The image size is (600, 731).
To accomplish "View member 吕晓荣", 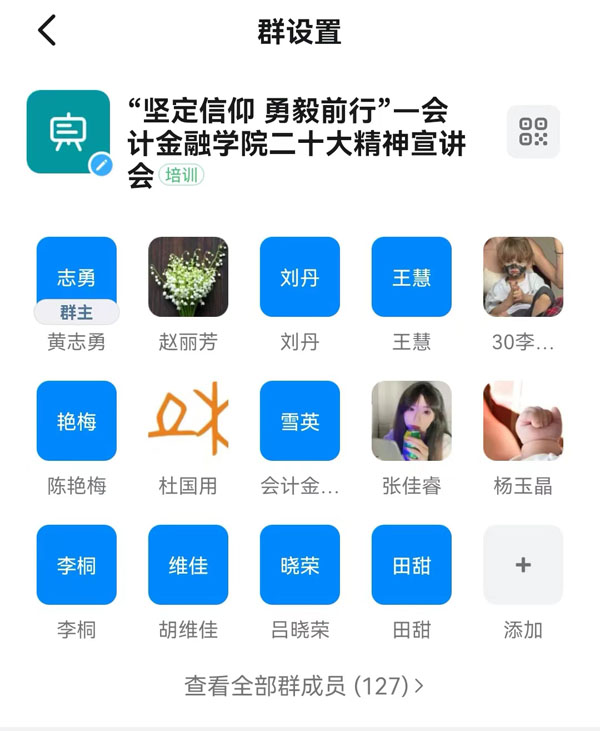I will pyautogui.click(x=300, y=565).
